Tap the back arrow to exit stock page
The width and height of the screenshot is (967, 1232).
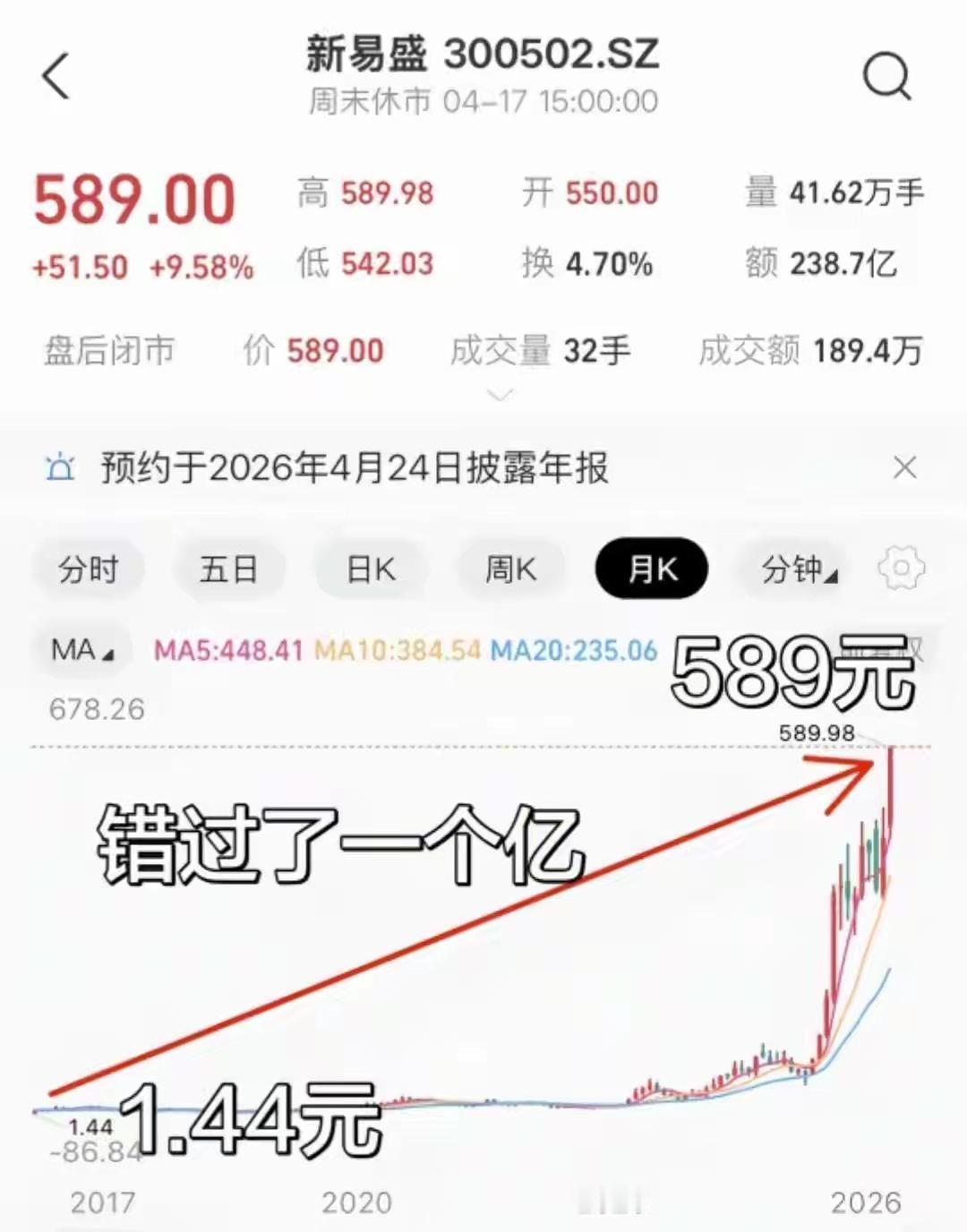(56, 75)
